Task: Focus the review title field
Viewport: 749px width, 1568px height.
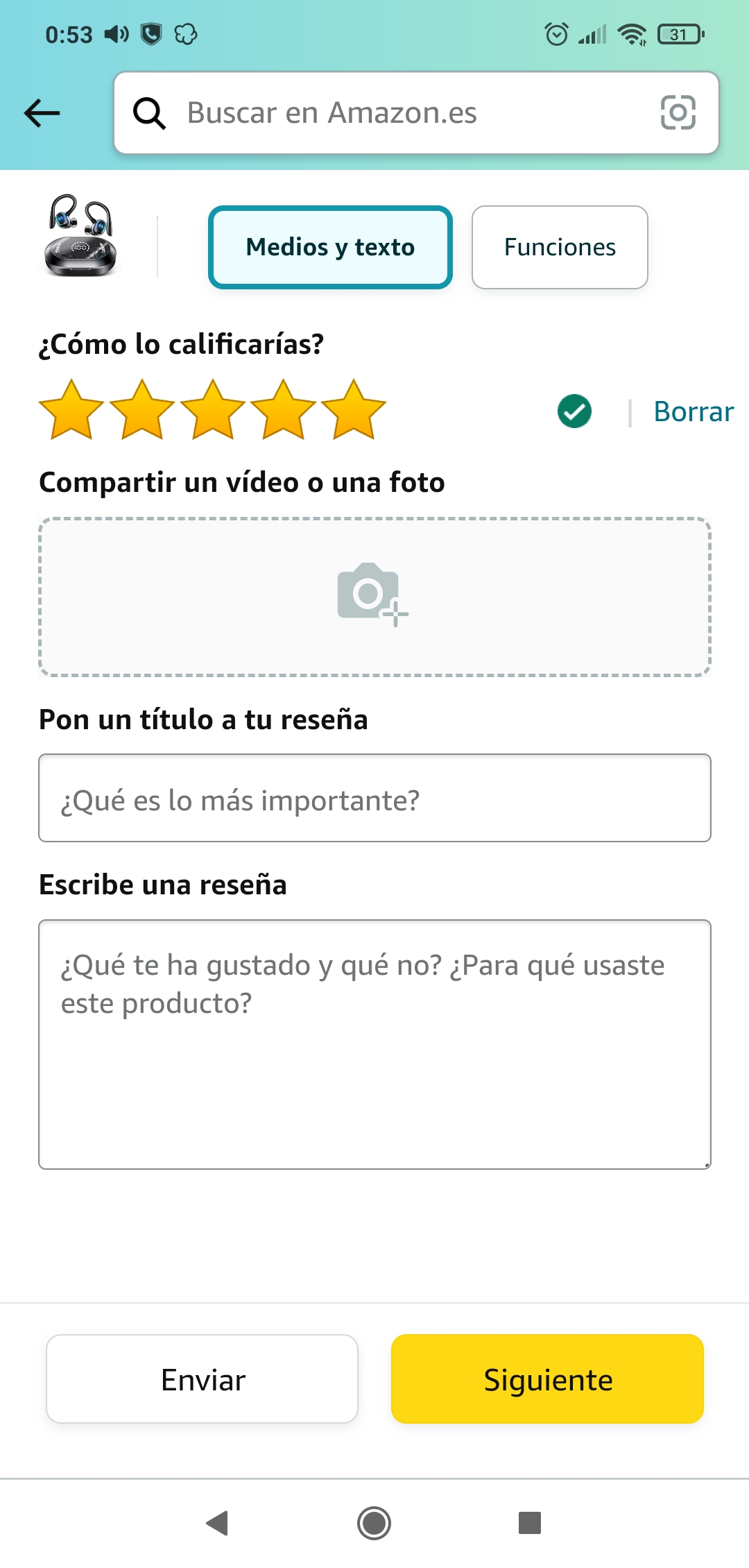Action: pos(374,799)
